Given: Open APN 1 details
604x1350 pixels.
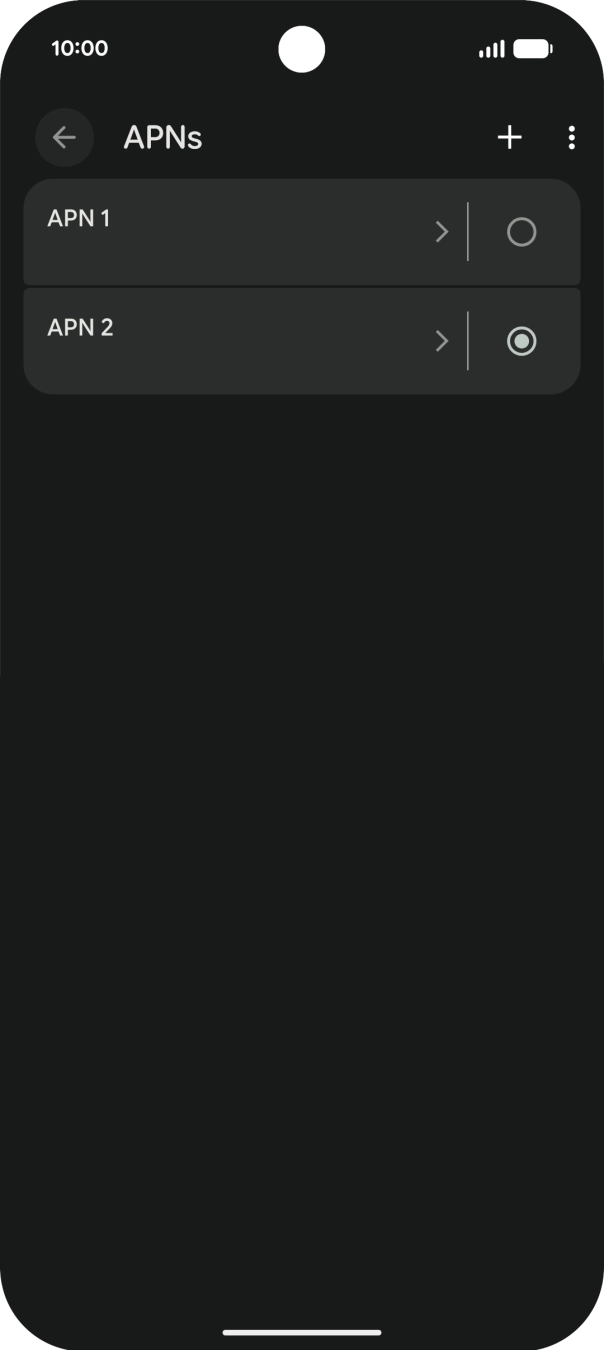Looking at the screenshot, I should click(x=246, y=232).
